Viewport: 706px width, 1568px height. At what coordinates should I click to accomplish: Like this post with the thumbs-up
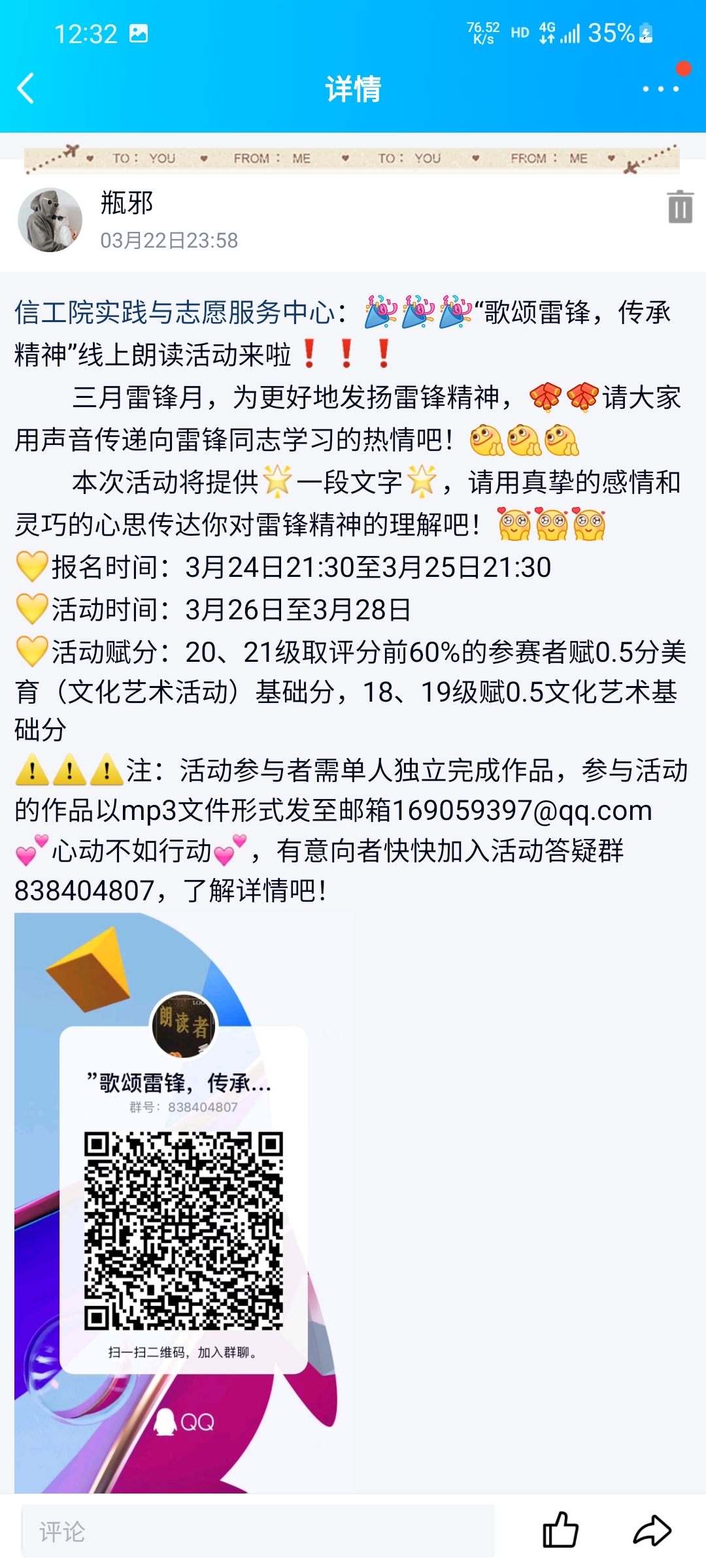pyautogui.click(x=560, y=1530)
